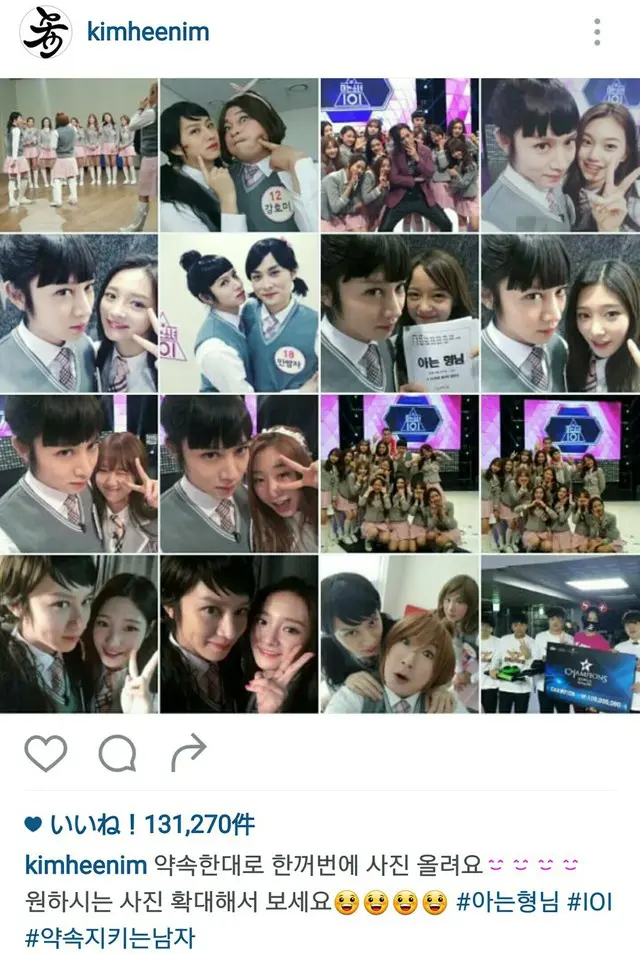Like this post with the heart icon
This screenshot has width=640, height=954.
coord(44,753)
